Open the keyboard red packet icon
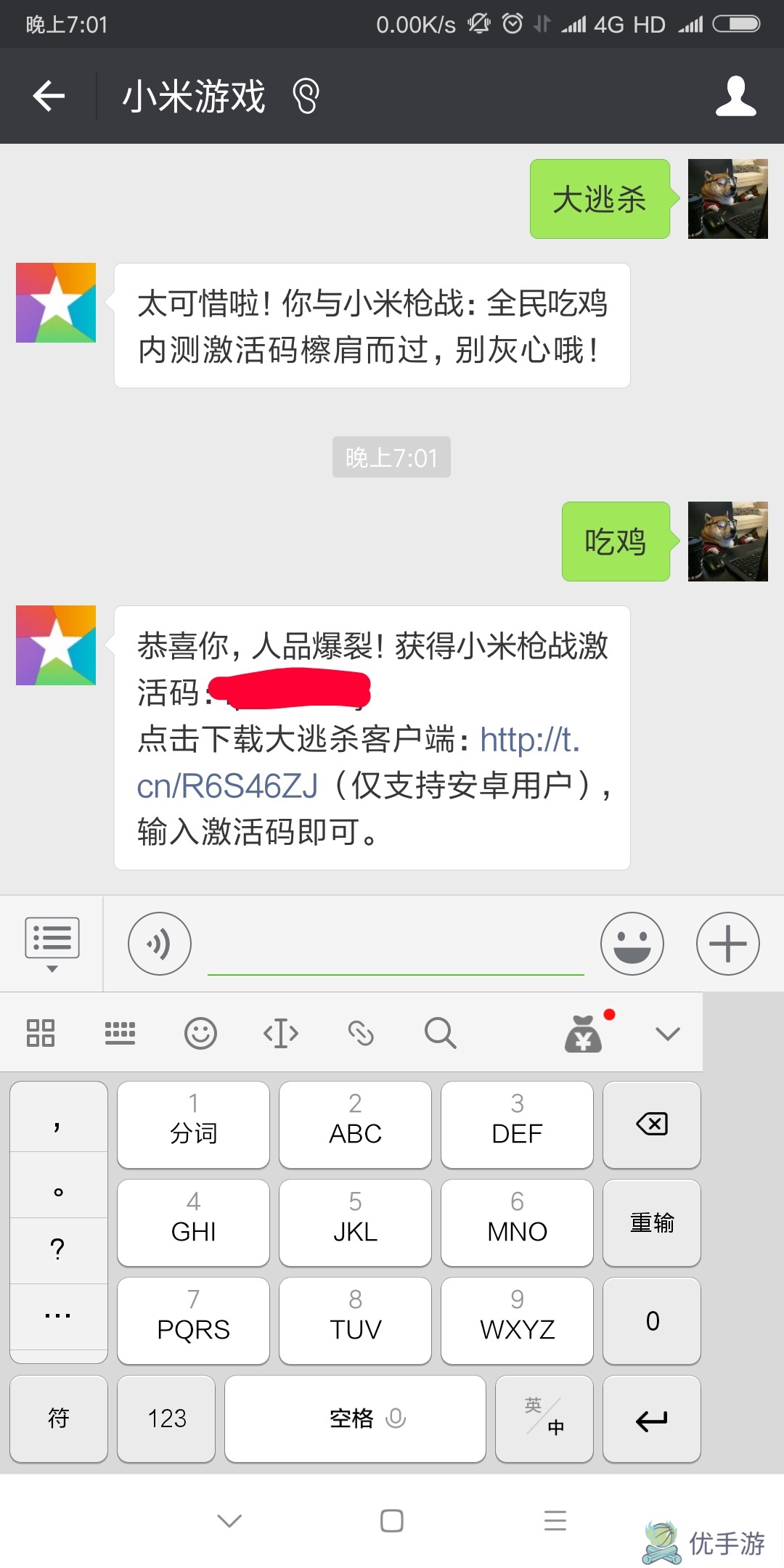Image resolution: width=784 pixels, height=1568 pixels. tap(584, 1033)
